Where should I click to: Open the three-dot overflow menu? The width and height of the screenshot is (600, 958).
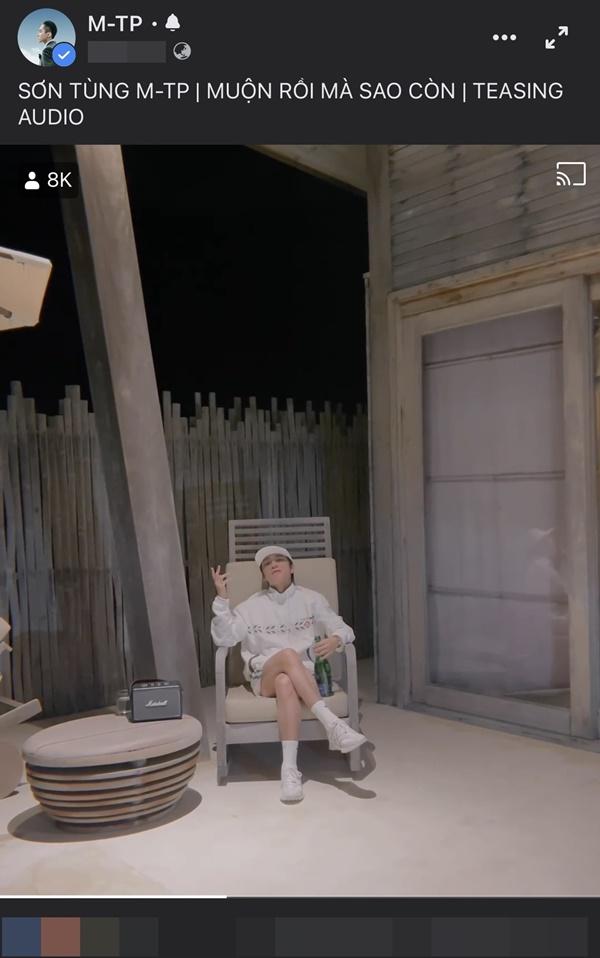(505, 38)
